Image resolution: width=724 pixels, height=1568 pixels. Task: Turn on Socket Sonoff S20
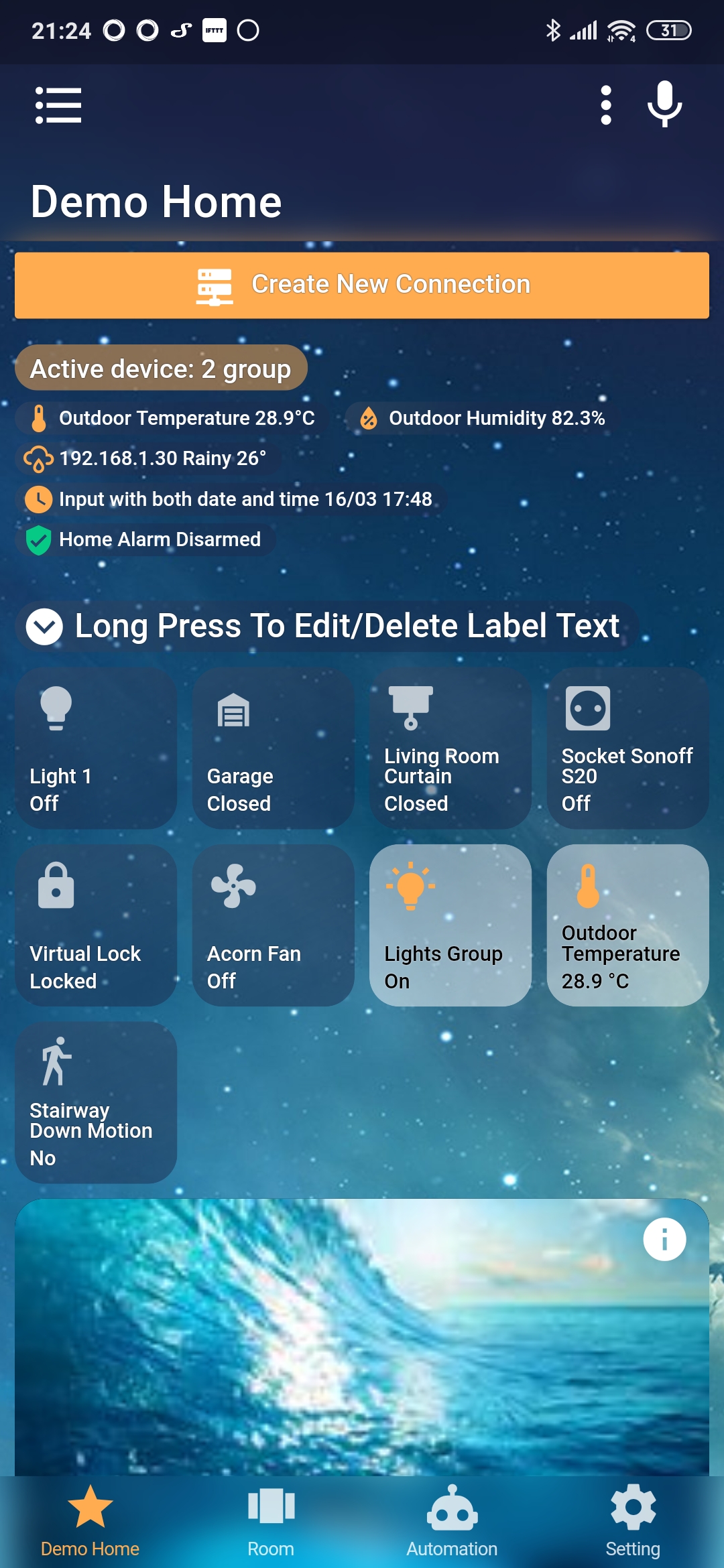click(627, 748)
